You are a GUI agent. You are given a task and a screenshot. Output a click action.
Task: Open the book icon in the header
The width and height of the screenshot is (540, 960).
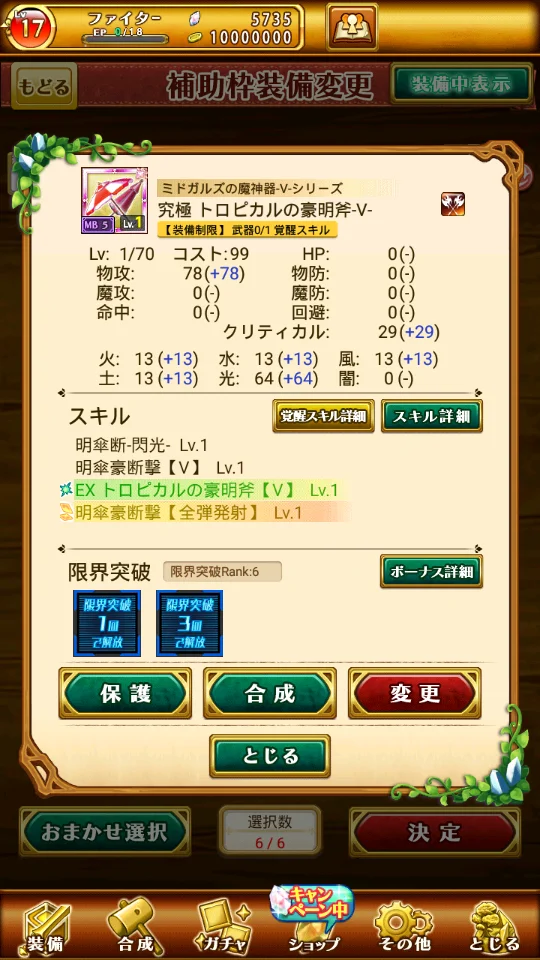tap(351, 26)
